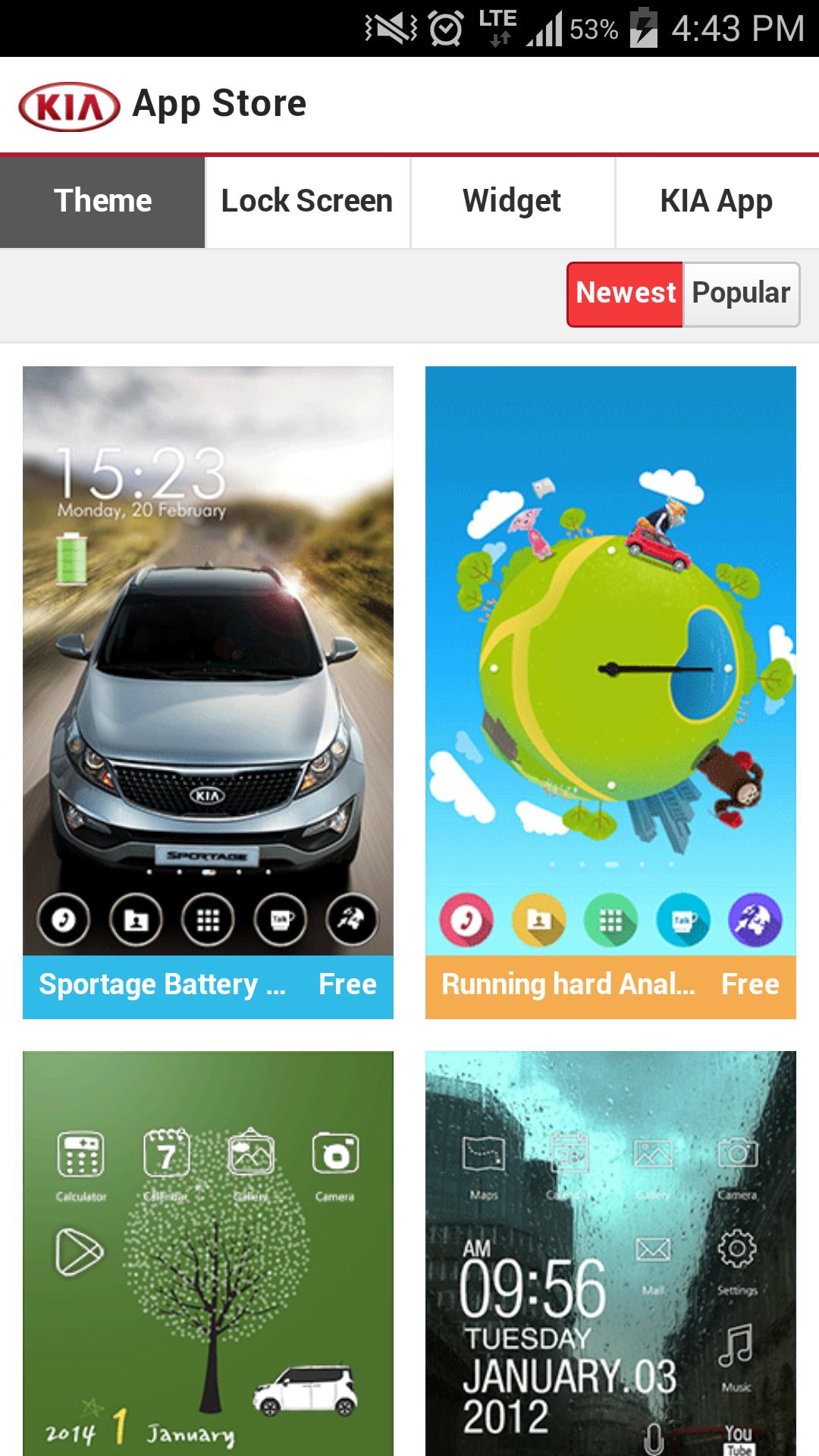The image size is (819, 1456).
Task: Switch to the Lock Screen tab
Action: click(306, 201)
